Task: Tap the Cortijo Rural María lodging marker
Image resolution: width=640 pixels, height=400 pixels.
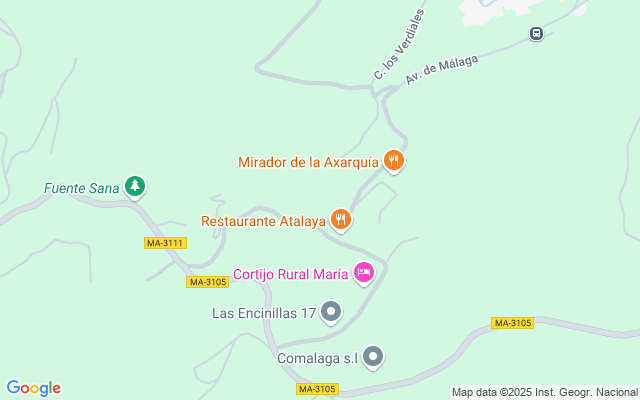Action: point(364,271)
